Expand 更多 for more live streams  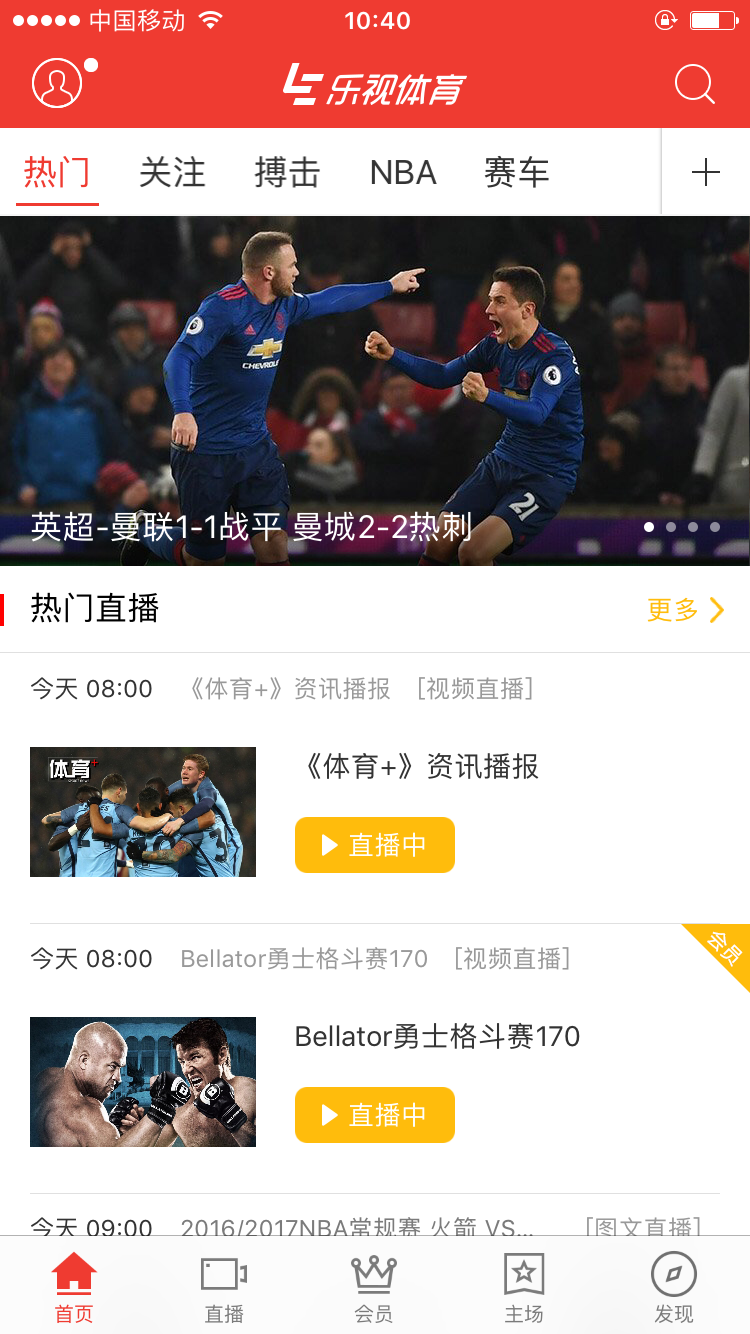coord(674,610)
